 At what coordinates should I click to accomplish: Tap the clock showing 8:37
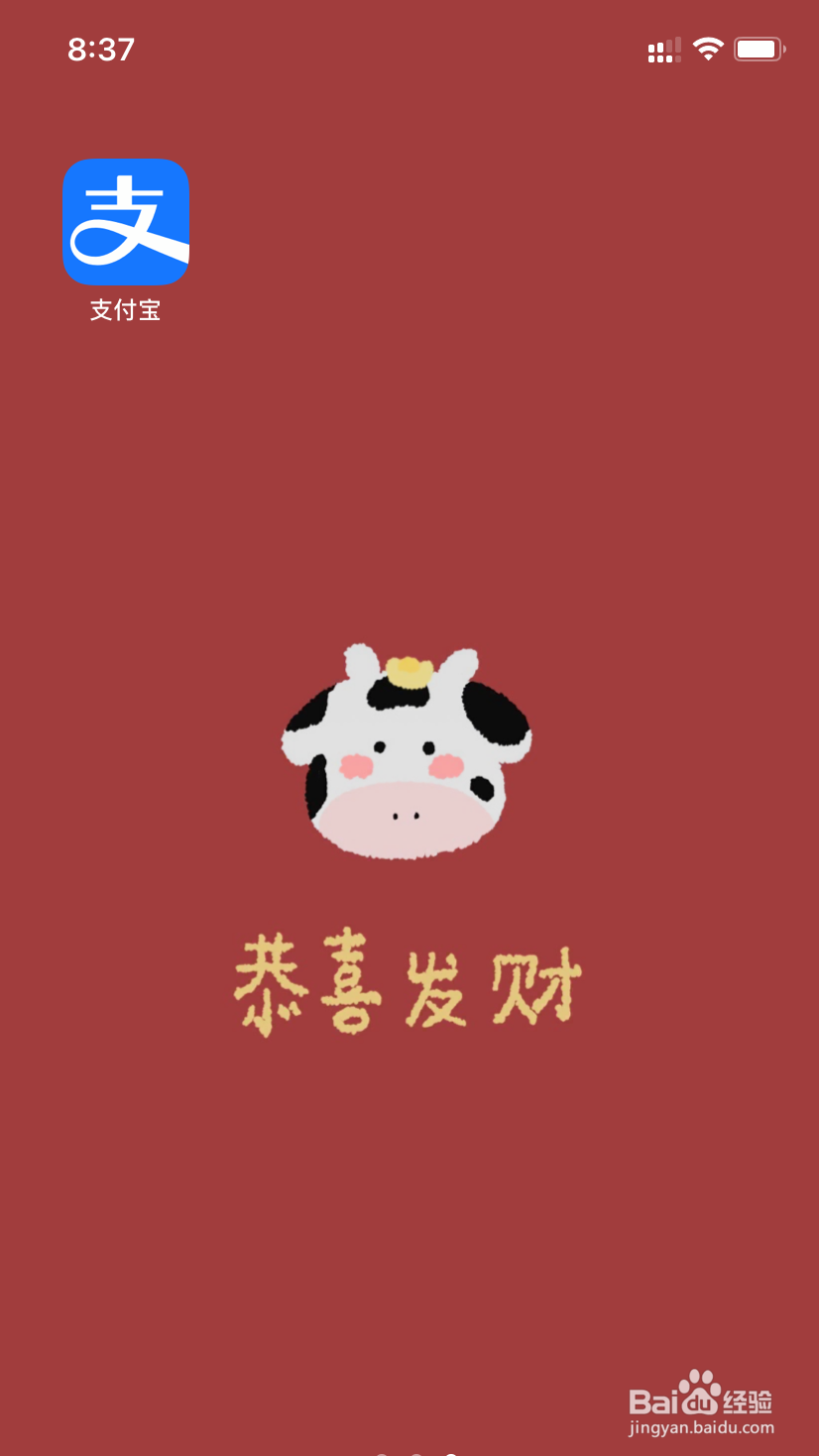tap(102, 49)
